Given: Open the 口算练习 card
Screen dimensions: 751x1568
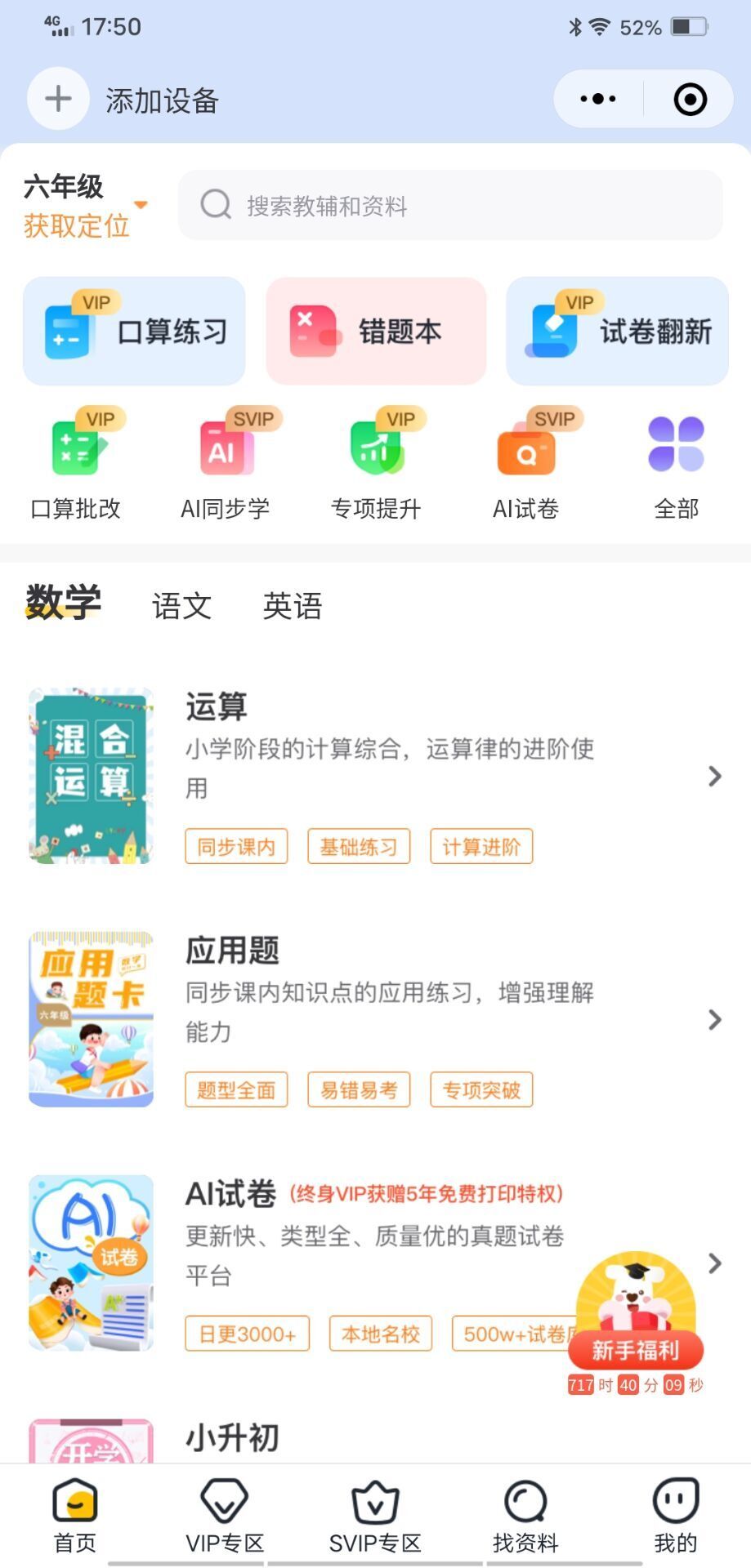Looking at the screenshot, I should [x=135, y=331].
